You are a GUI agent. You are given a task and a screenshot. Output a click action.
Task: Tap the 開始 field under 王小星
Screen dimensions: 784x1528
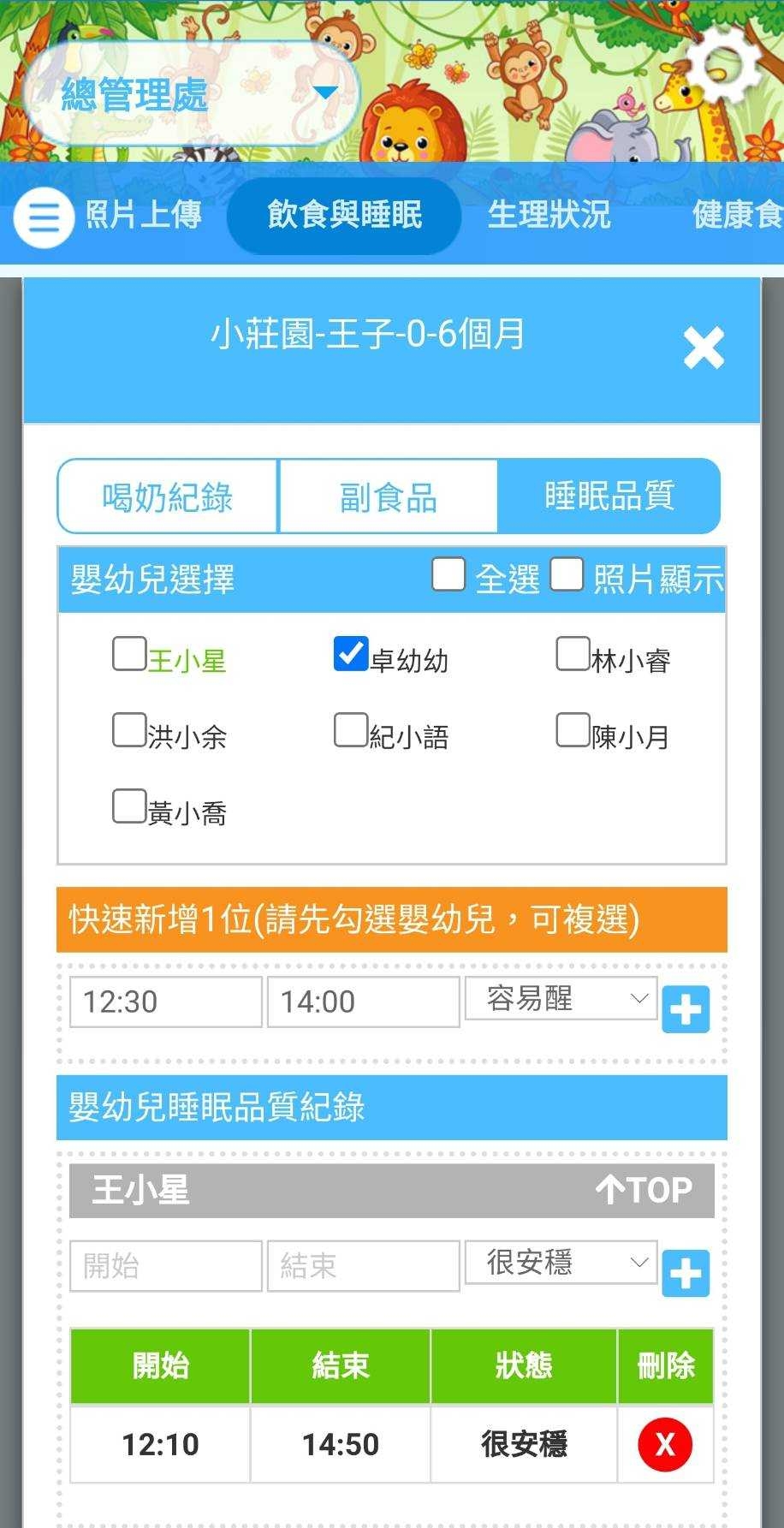165,1265
